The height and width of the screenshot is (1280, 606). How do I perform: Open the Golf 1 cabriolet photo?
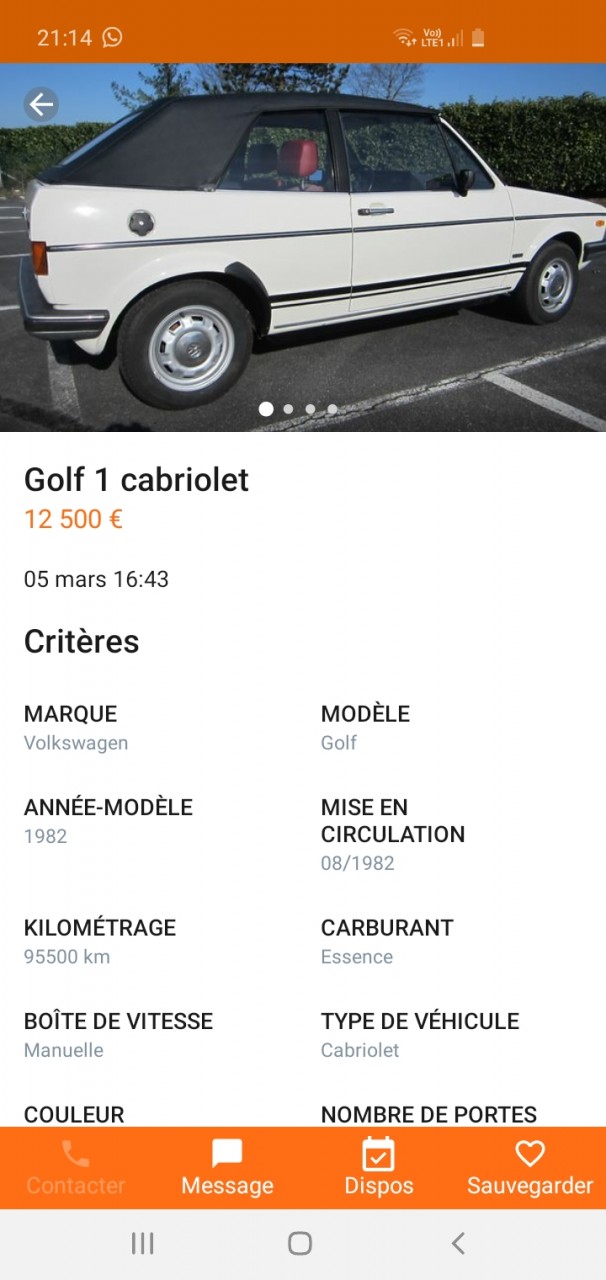click(x=303, y=250)
